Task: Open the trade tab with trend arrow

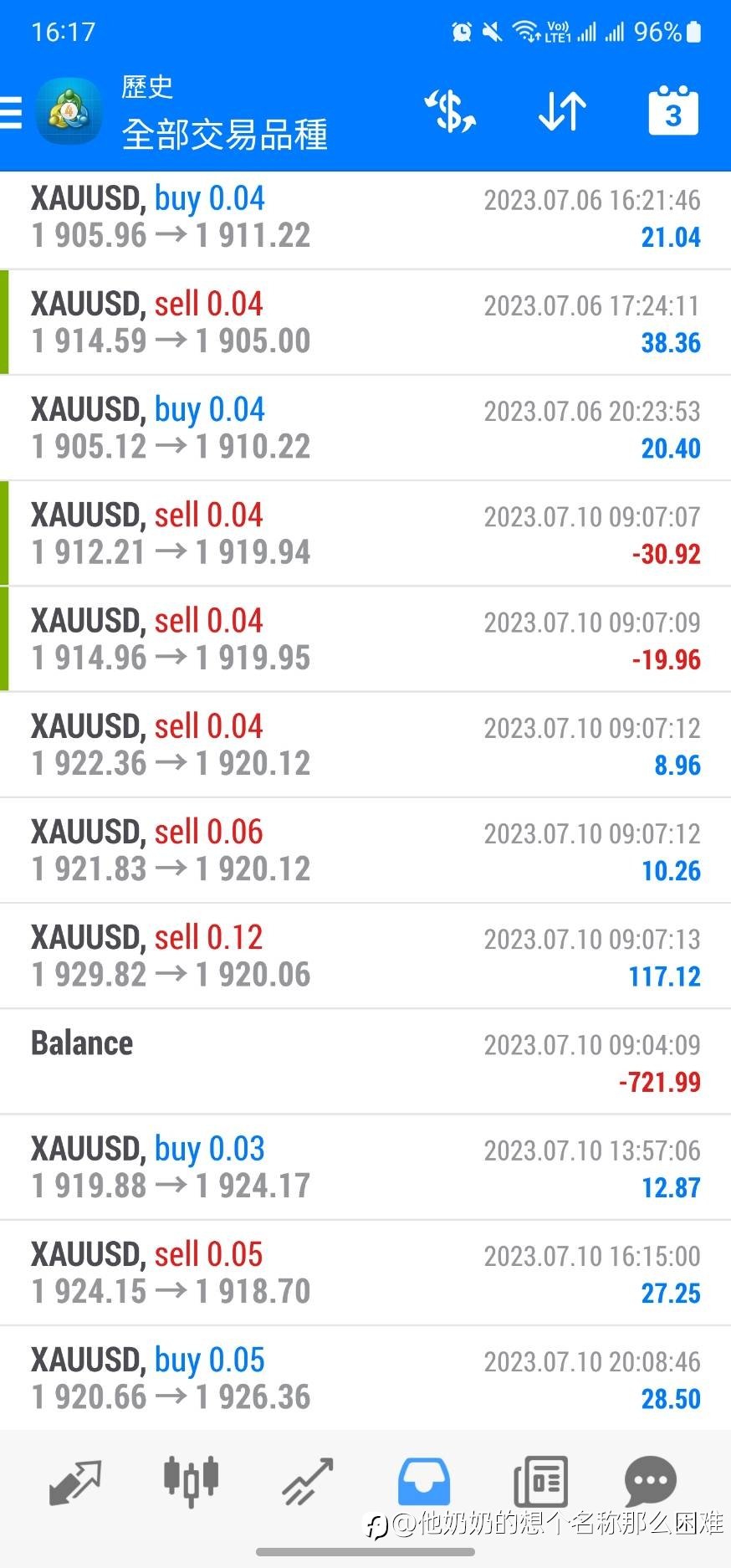Action: [x=308, y=1481]
